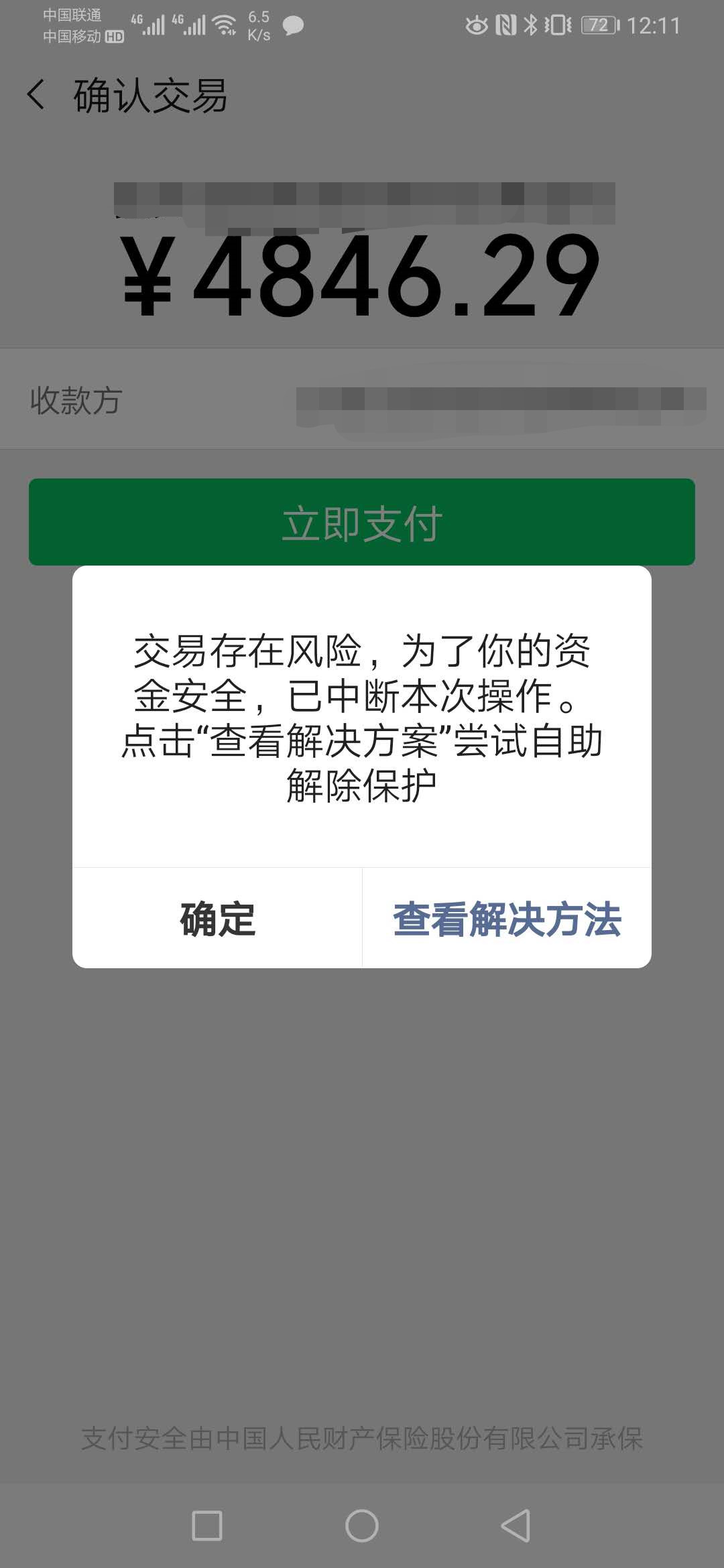
Task: Open 查看解决方法 to view the solution
Action: coord(507,919)
